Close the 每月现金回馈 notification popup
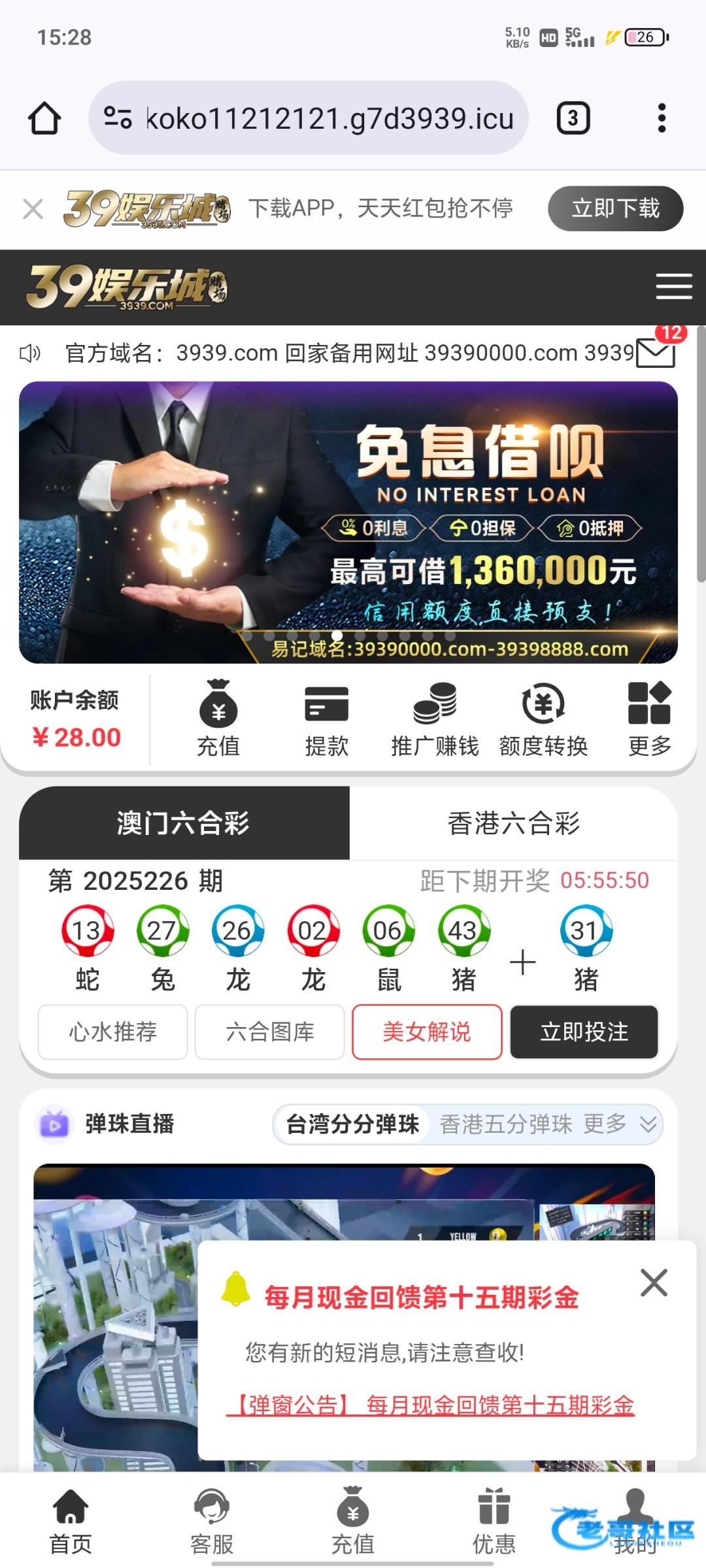Screen dimensions: 706x1568 coord(654,1282)
